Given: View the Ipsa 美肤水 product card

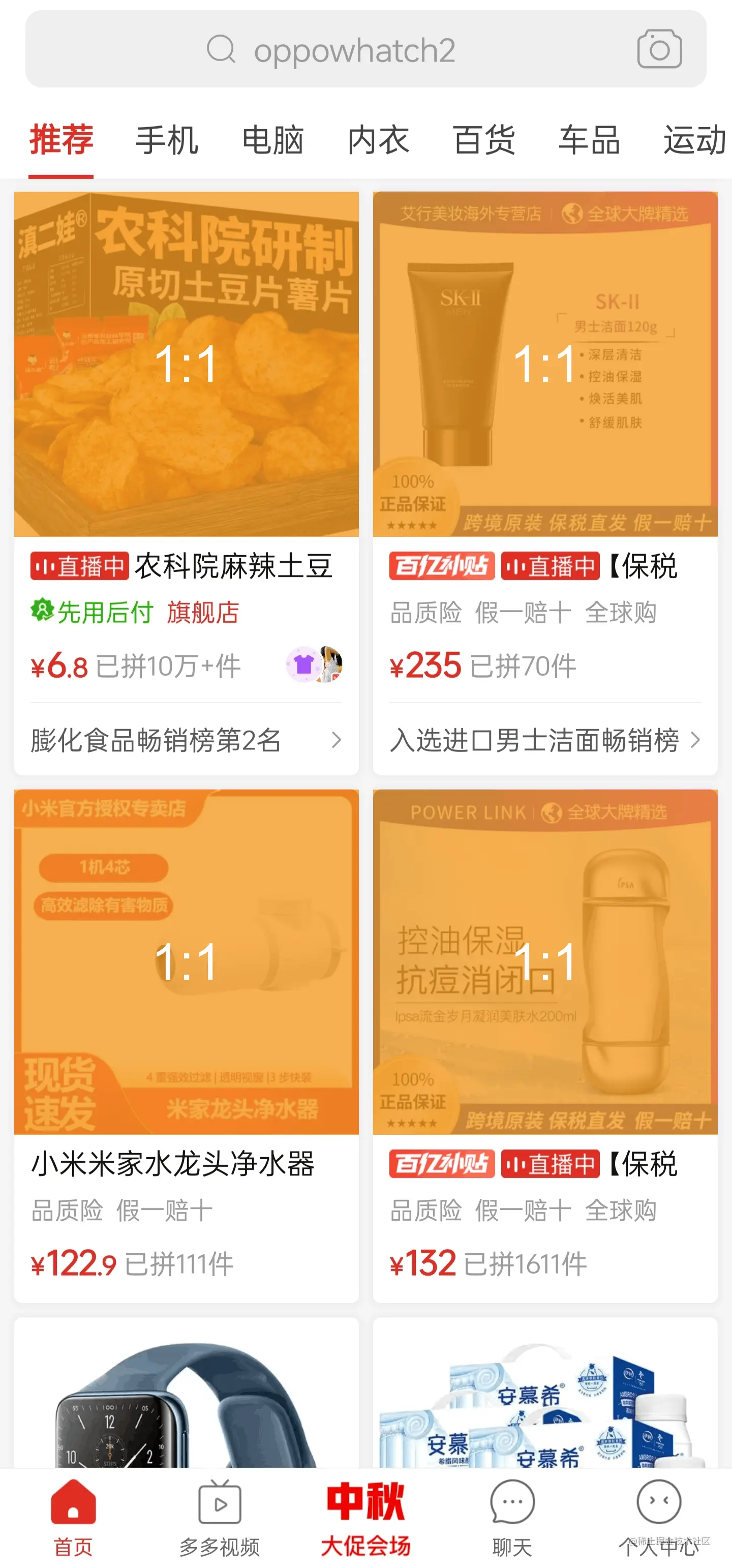Looking at the screenshot, I should (x=544, y=963).
